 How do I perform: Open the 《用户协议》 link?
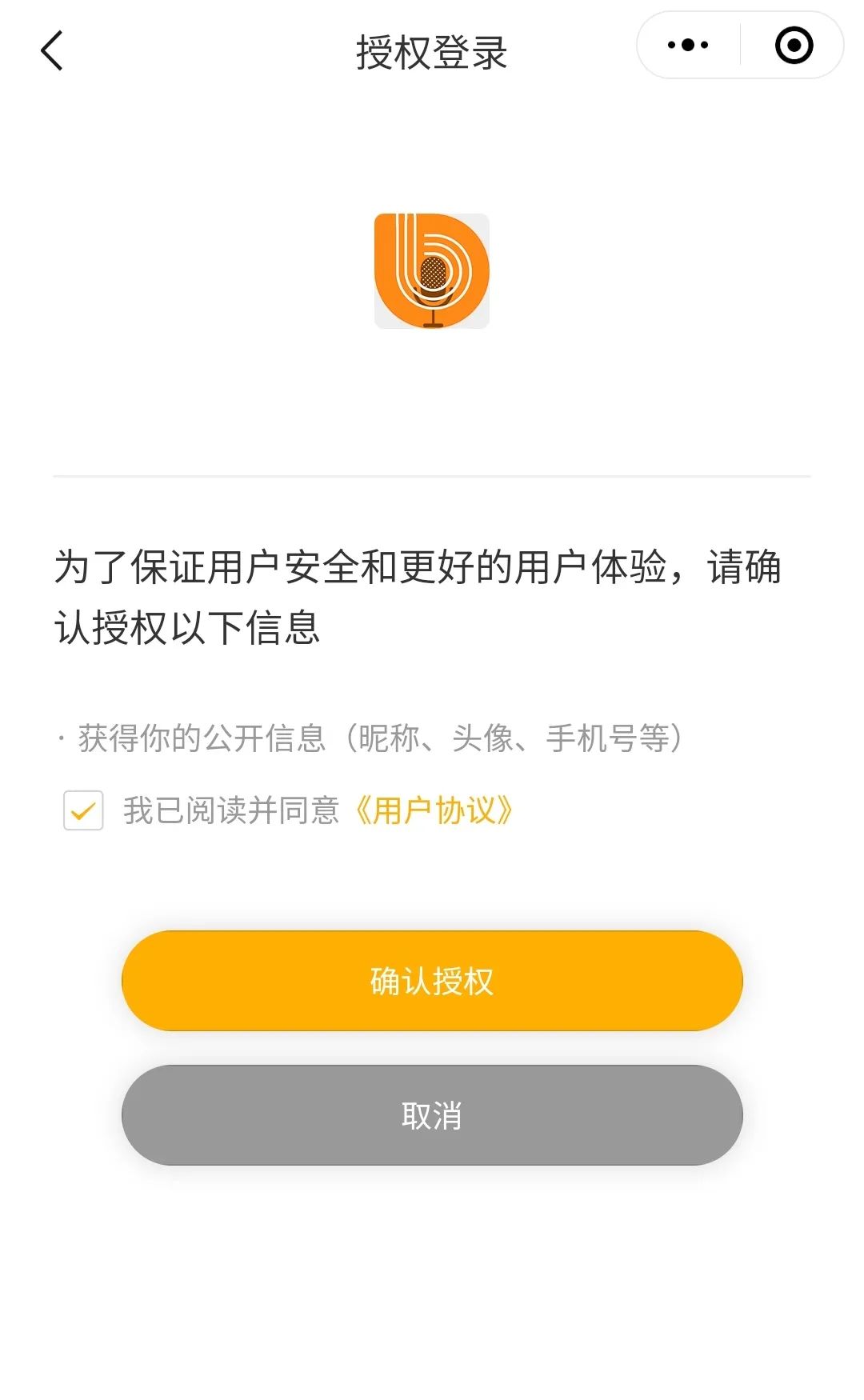433,810
